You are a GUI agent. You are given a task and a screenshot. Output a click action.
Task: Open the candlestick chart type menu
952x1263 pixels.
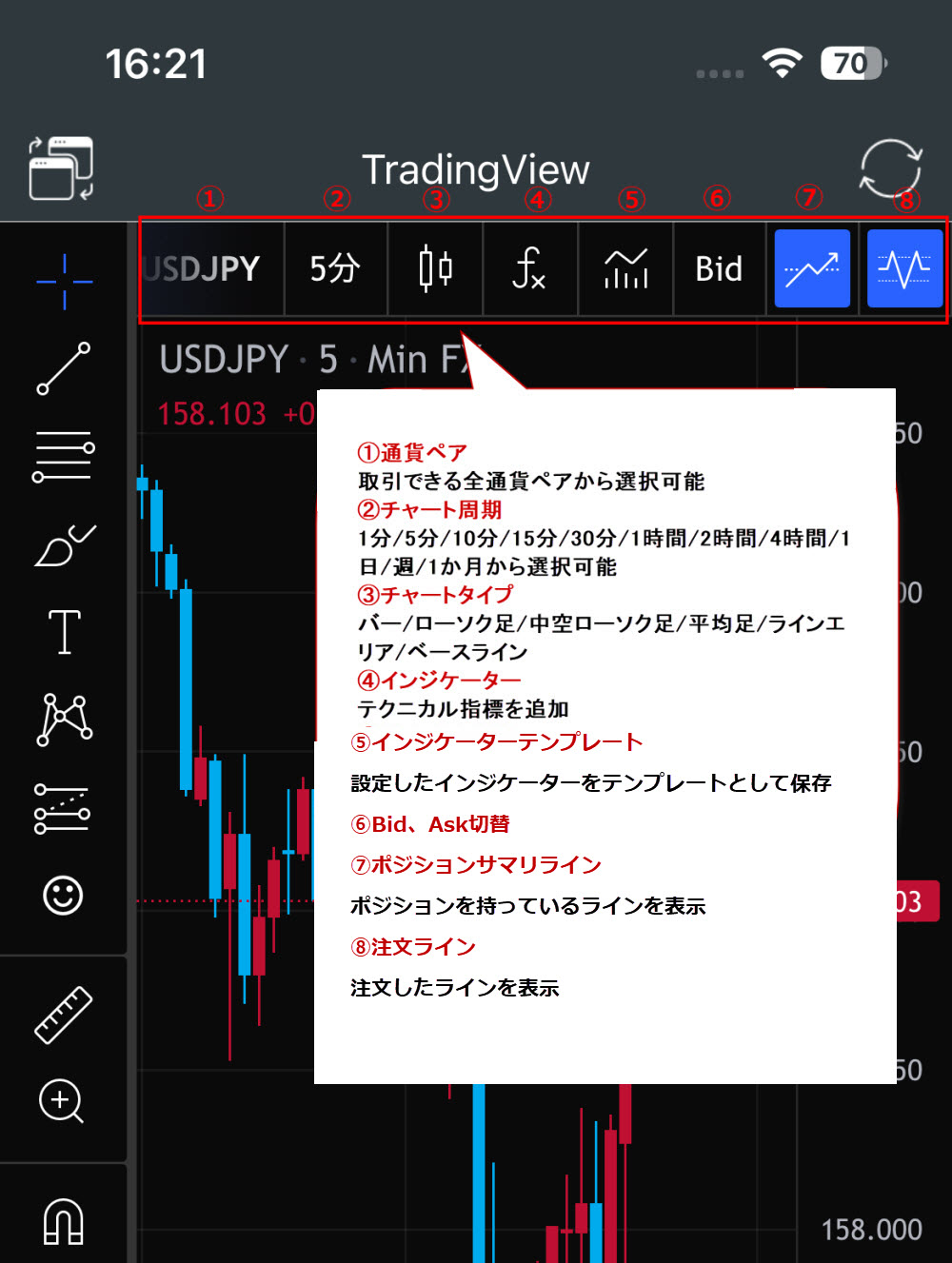[435, 268]
